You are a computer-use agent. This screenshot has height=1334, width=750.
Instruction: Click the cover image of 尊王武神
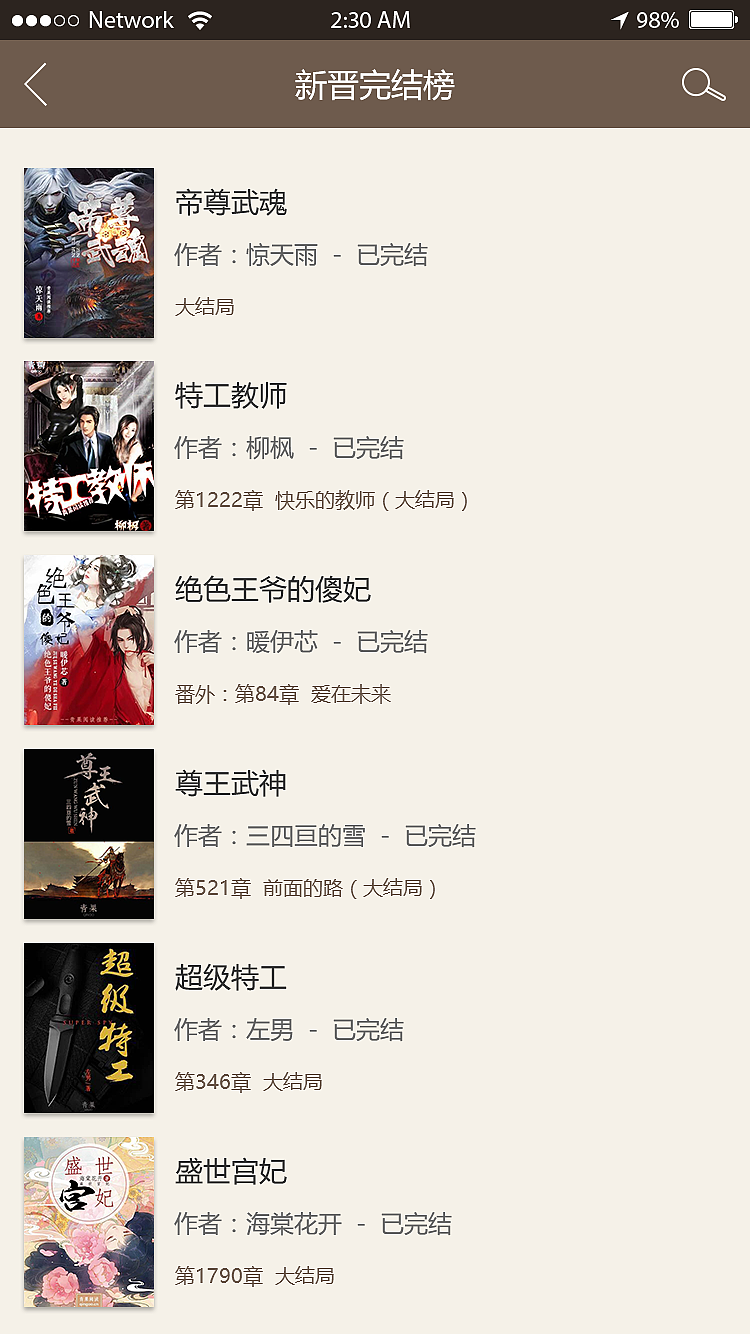[88, 833]
